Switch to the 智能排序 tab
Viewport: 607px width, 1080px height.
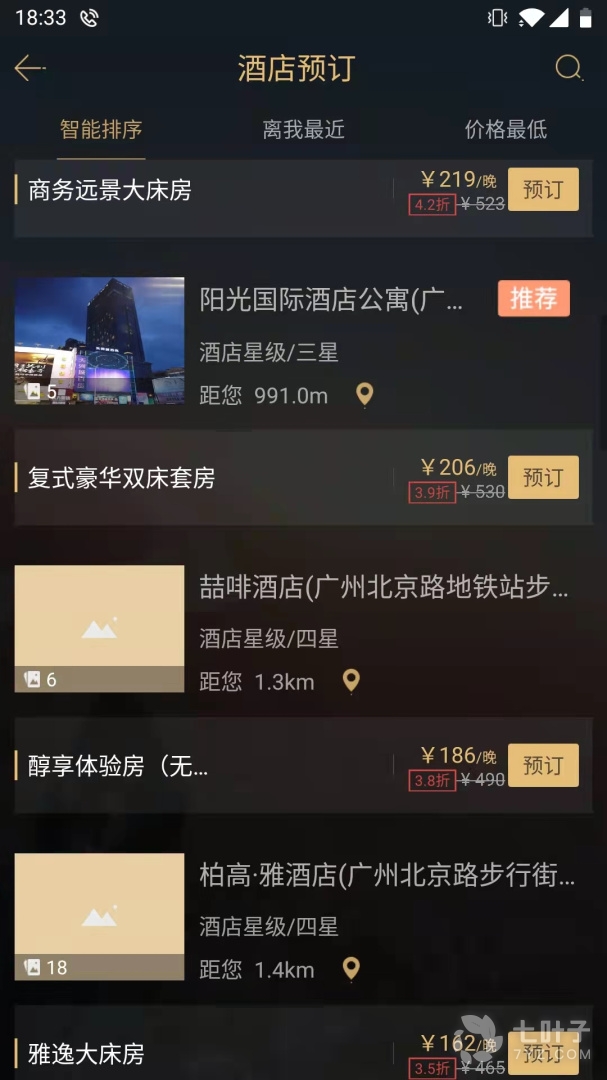(x=101, y=130)
